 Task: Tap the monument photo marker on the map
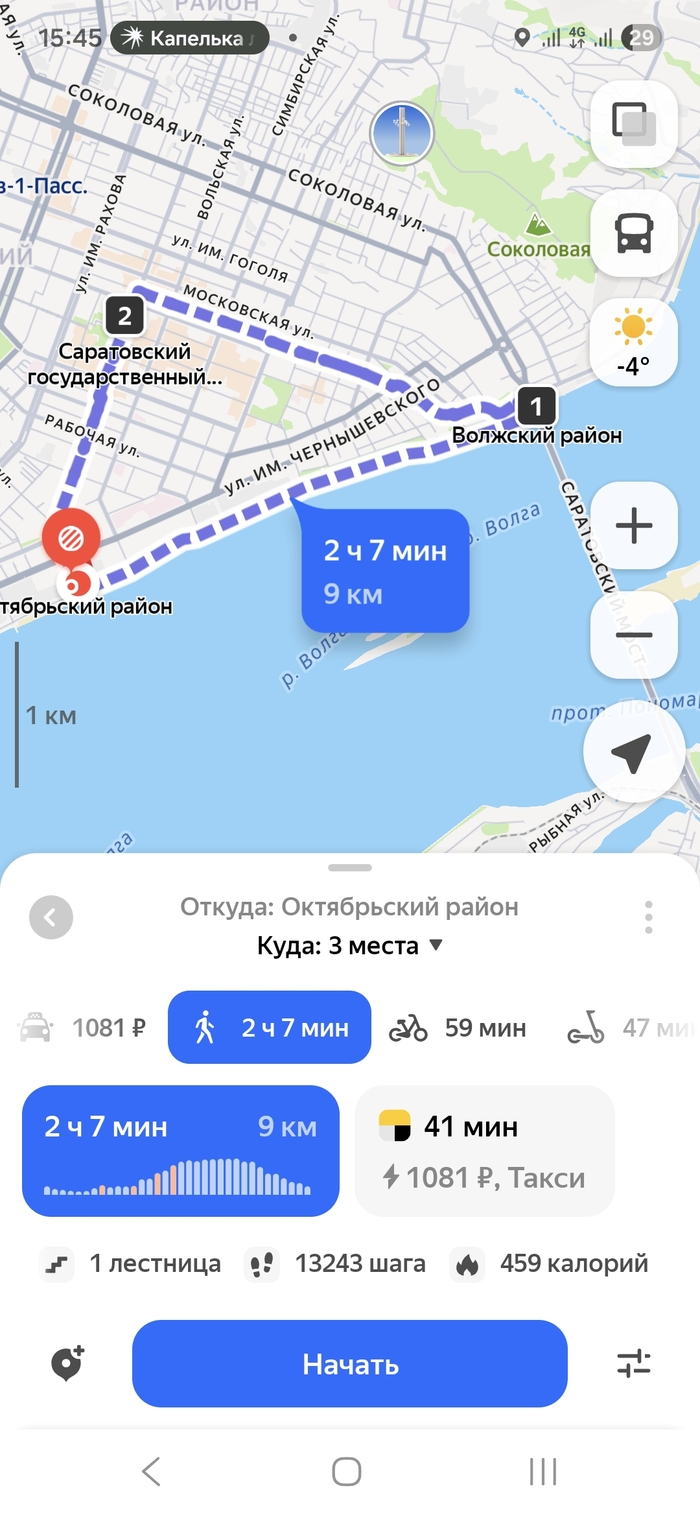401,133
